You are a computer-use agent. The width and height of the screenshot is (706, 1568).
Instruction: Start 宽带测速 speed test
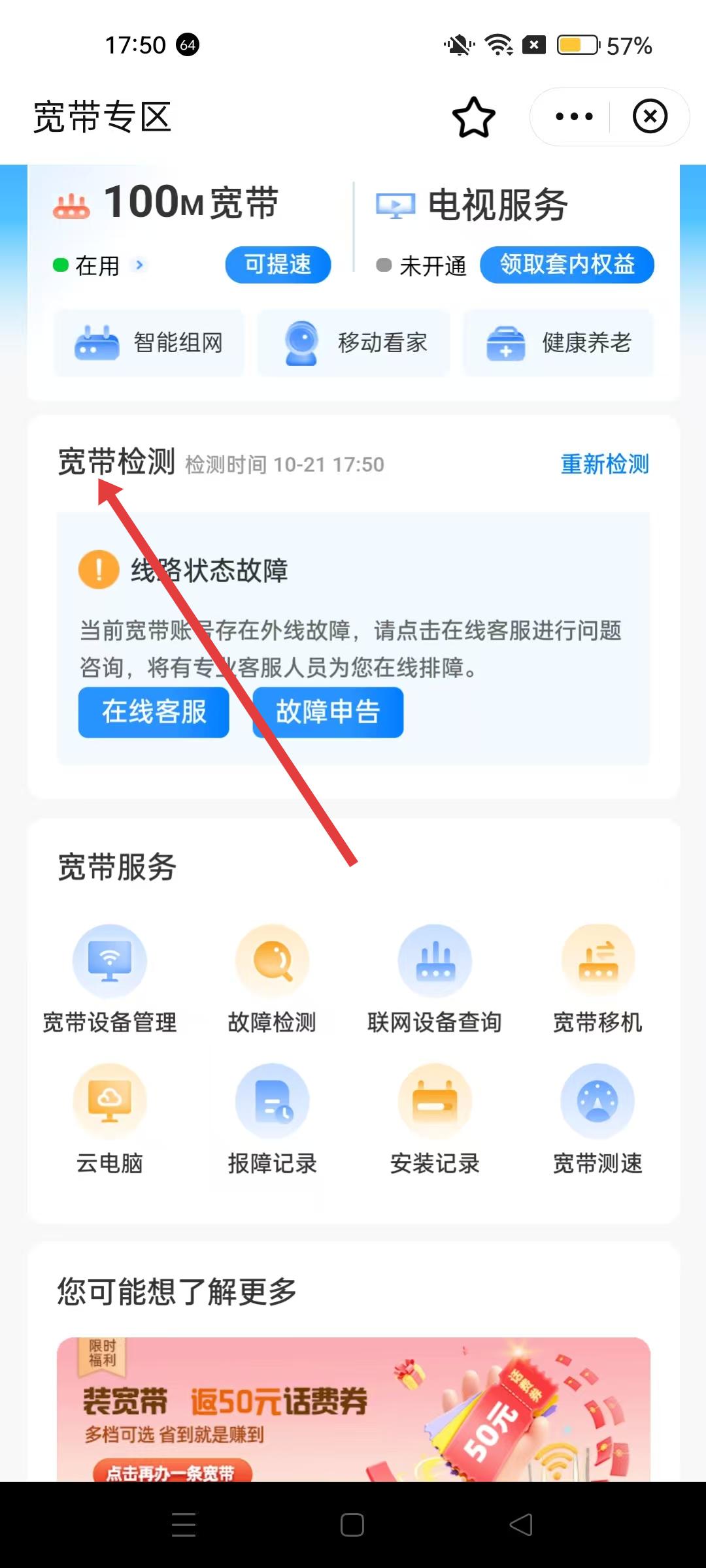[x=597, y=1119]
